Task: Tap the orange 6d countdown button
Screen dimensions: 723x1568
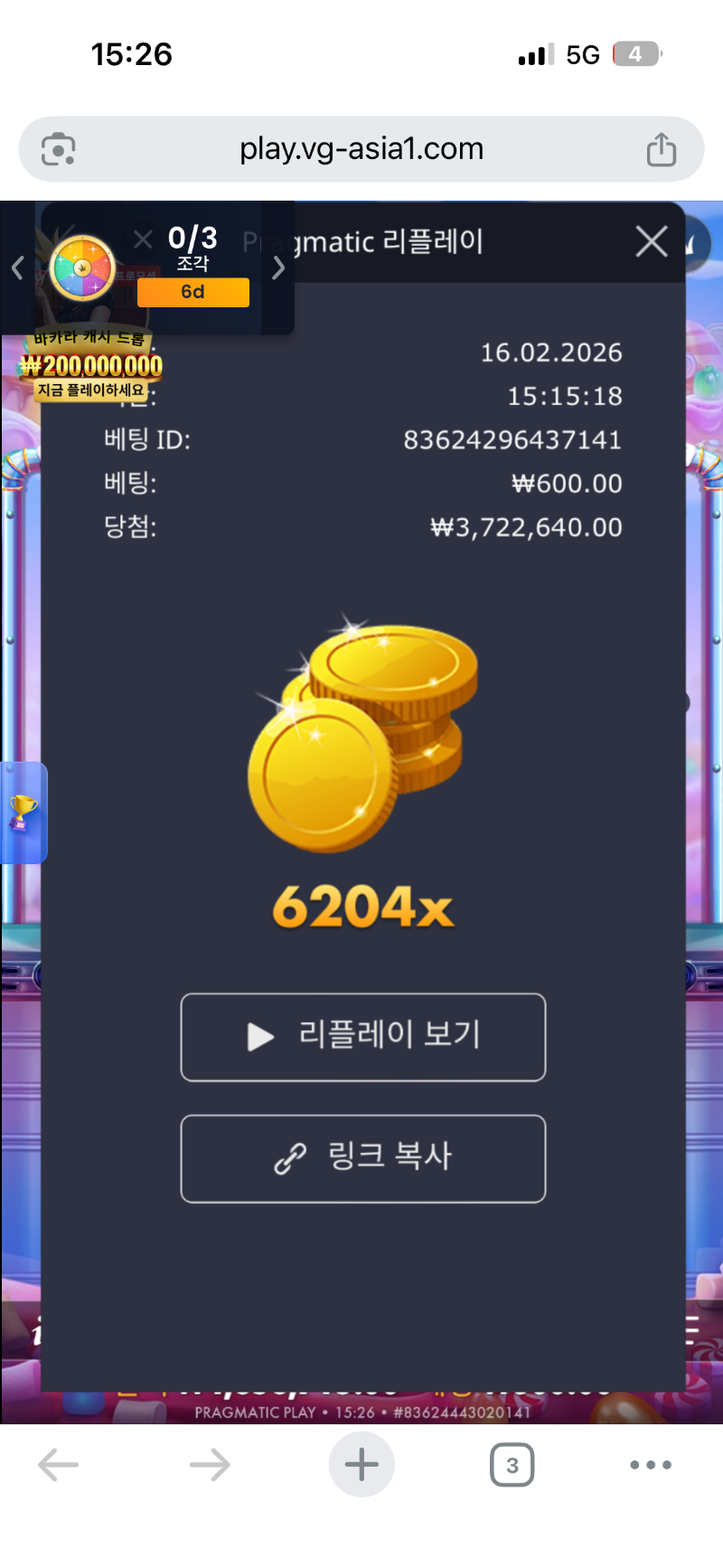Action: 192,292
